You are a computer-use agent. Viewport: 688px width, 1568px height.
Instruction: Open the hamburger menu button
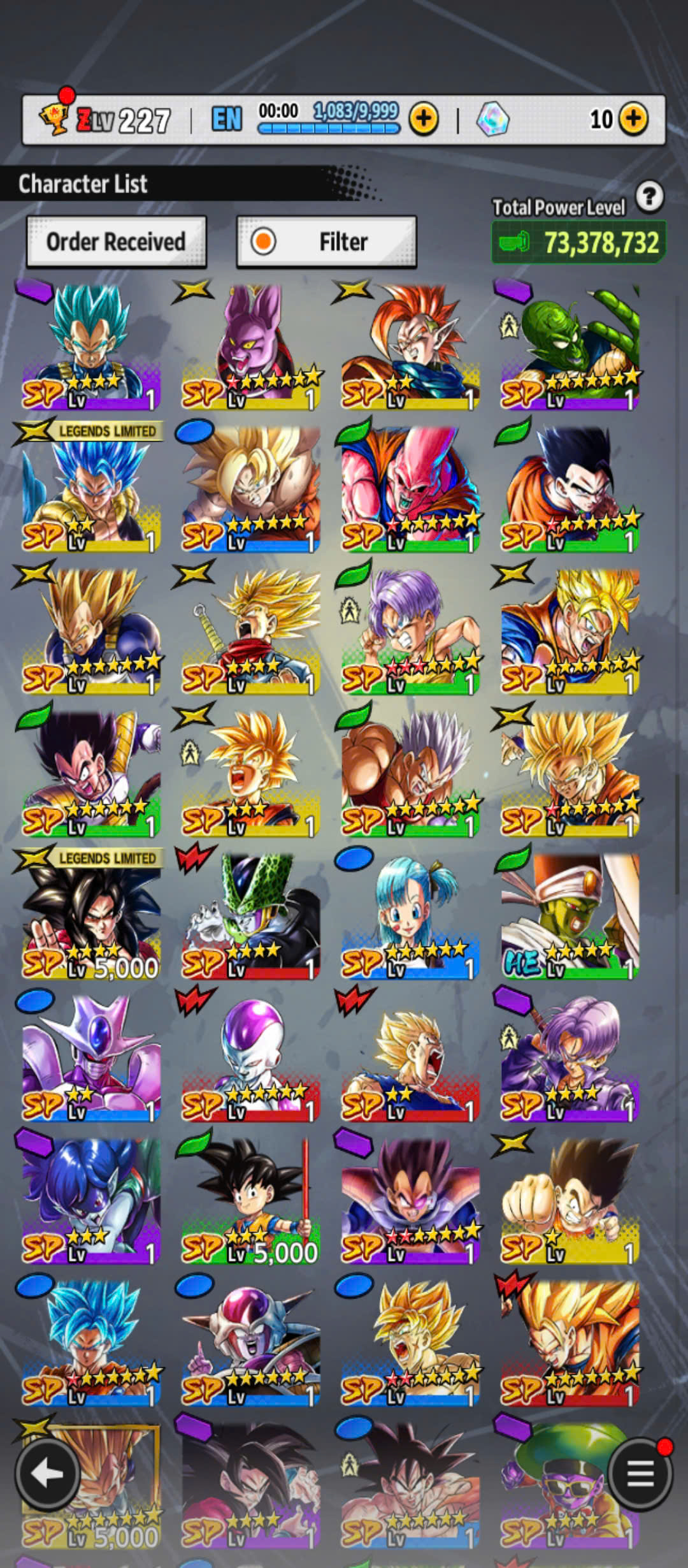pos(640,1473)
